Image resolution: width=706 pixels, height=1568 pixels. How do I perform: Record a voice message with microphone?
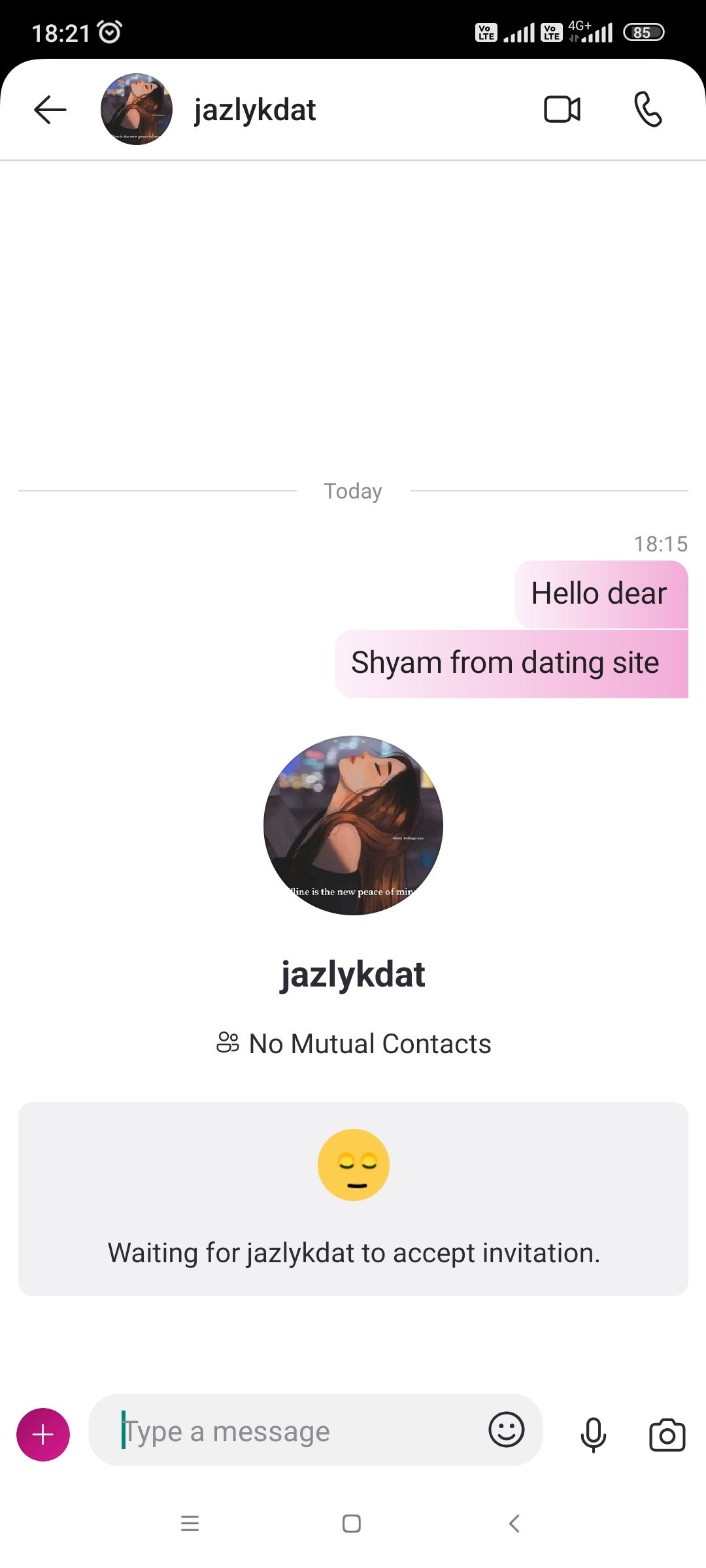(594, 1435)
